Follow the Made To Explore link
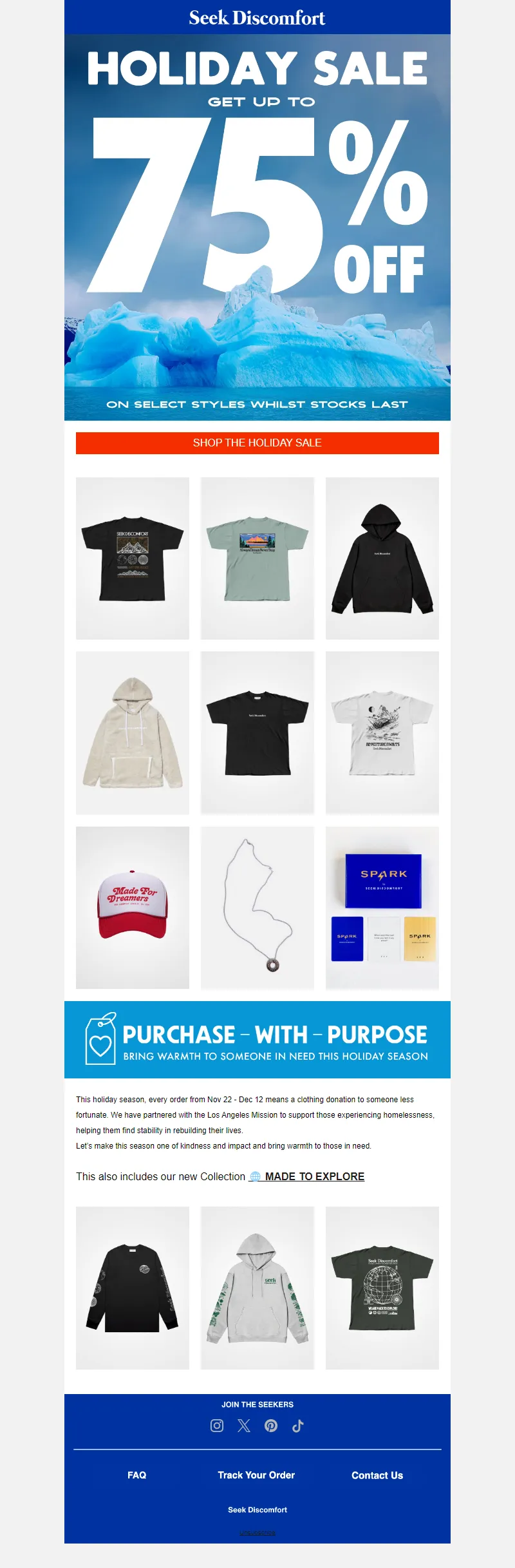Screen dimensions: 515x1568 (314, 1176)
